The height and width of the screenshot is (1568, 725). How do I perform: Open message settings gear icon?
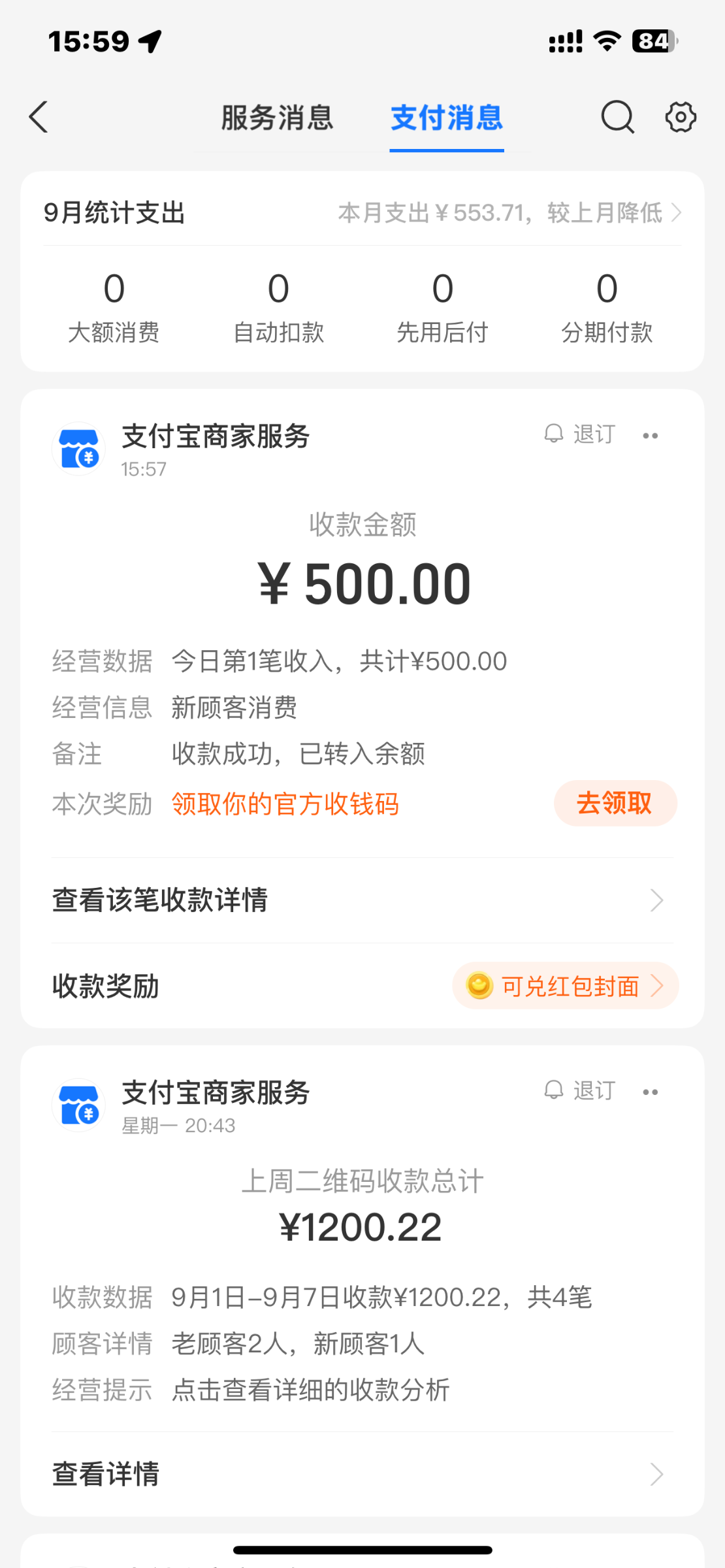coord(681,118)
